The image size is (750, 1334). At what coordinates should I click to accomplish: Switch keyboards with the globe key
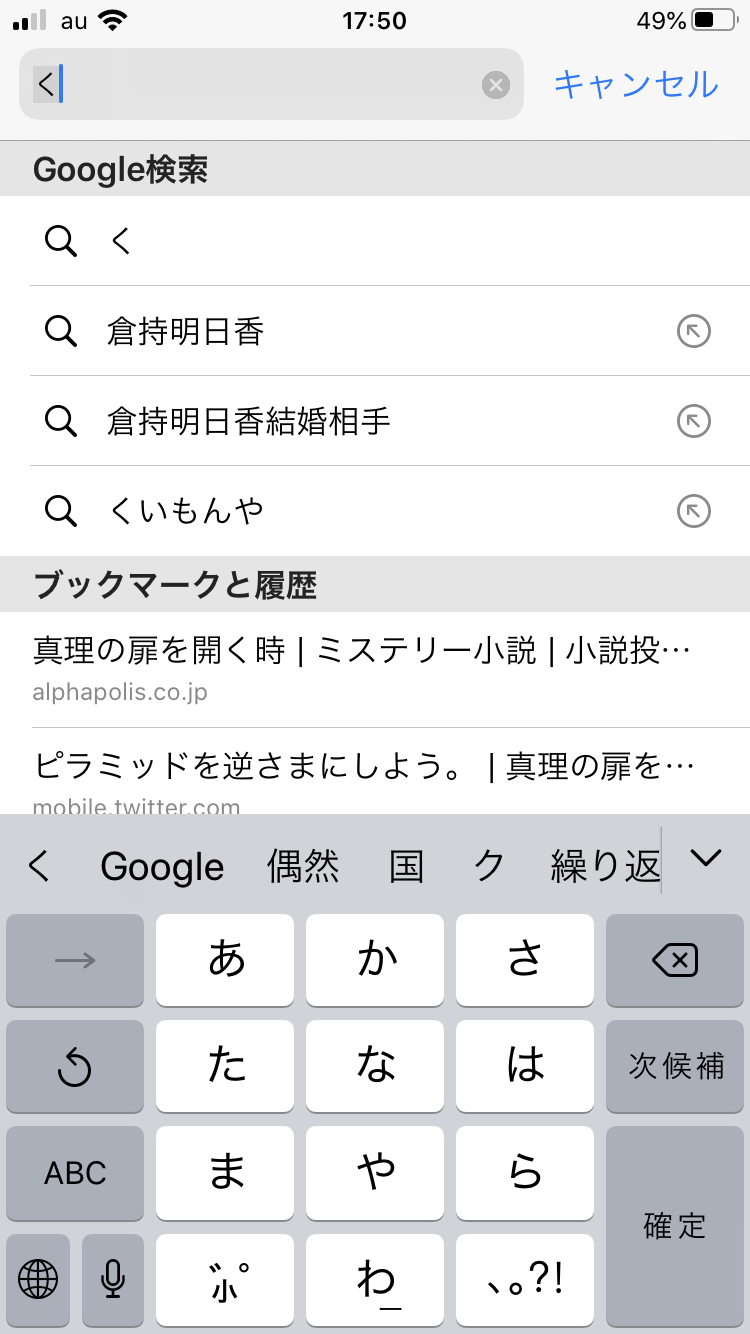(x=38, y=1278)
